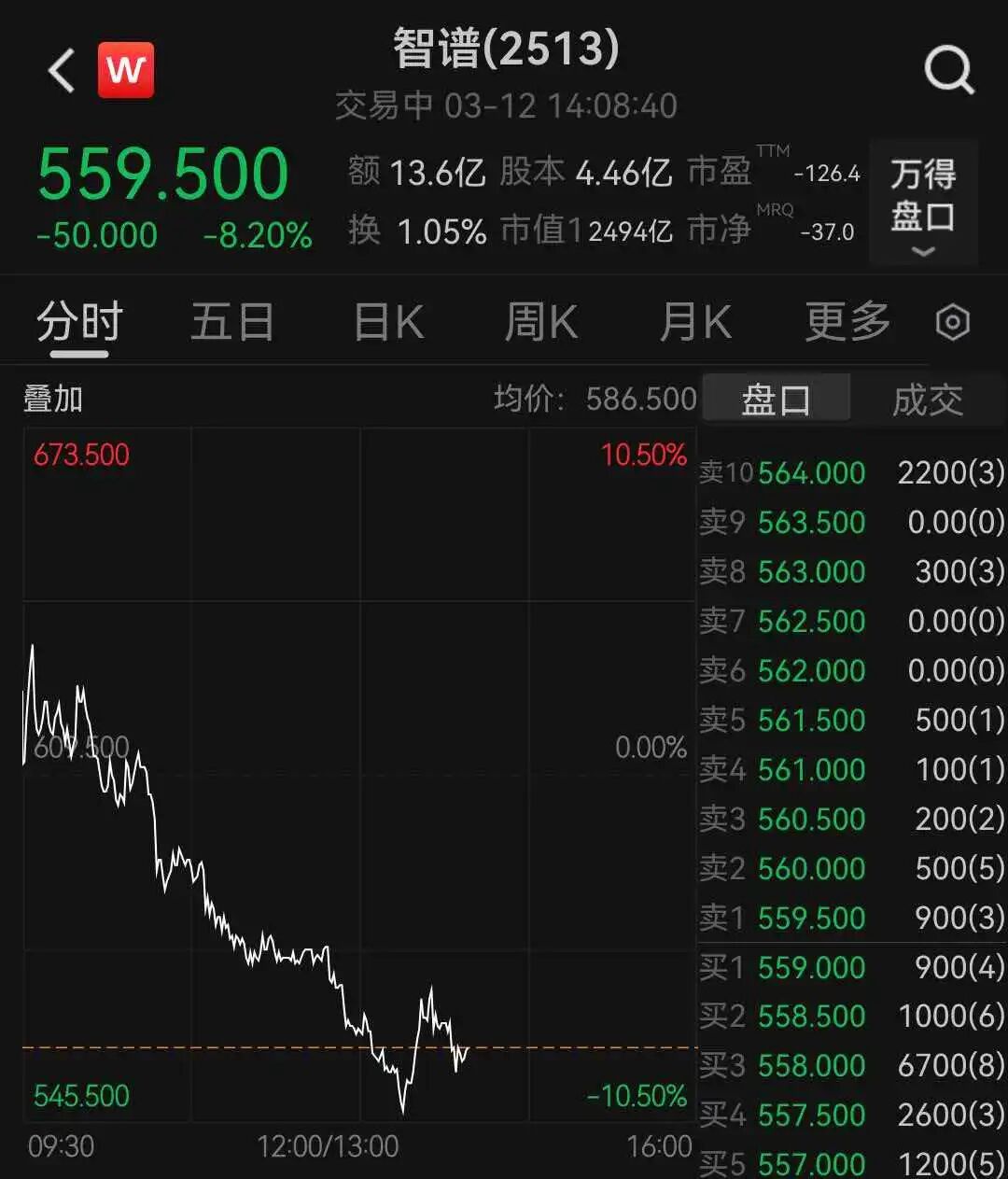
Task: Expand the 万得盘口 dropdown
Action: coord(922,203)
